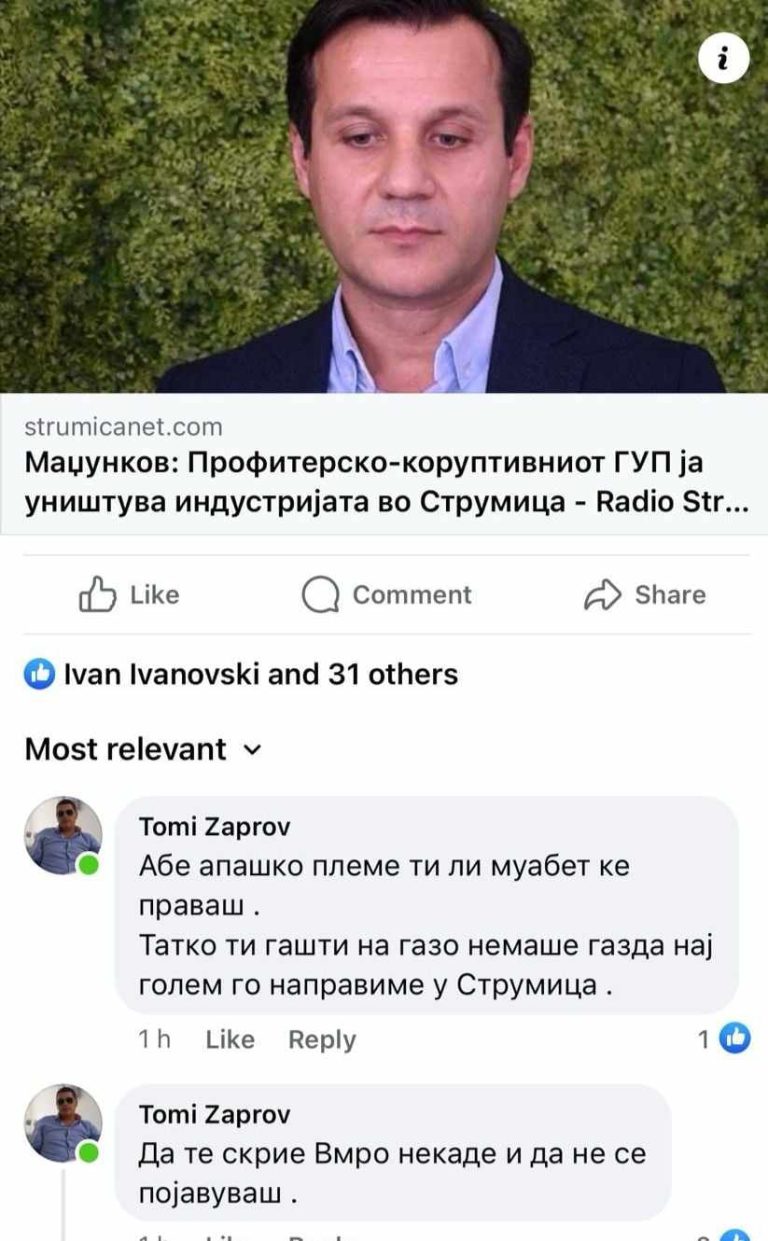Comment on the post
The height and width of the screenshot is (1241, 768).
386,595
